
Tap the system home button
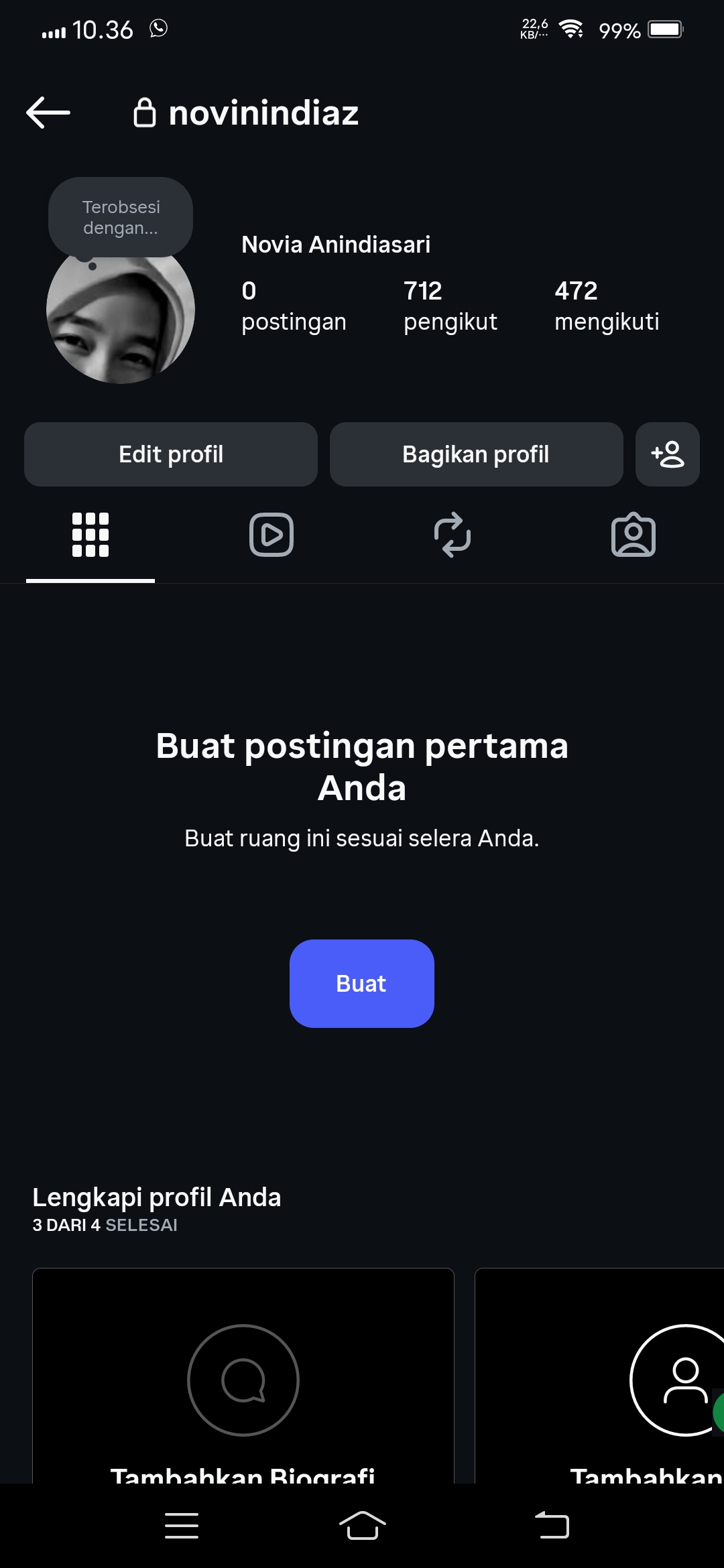(362, 1526)
